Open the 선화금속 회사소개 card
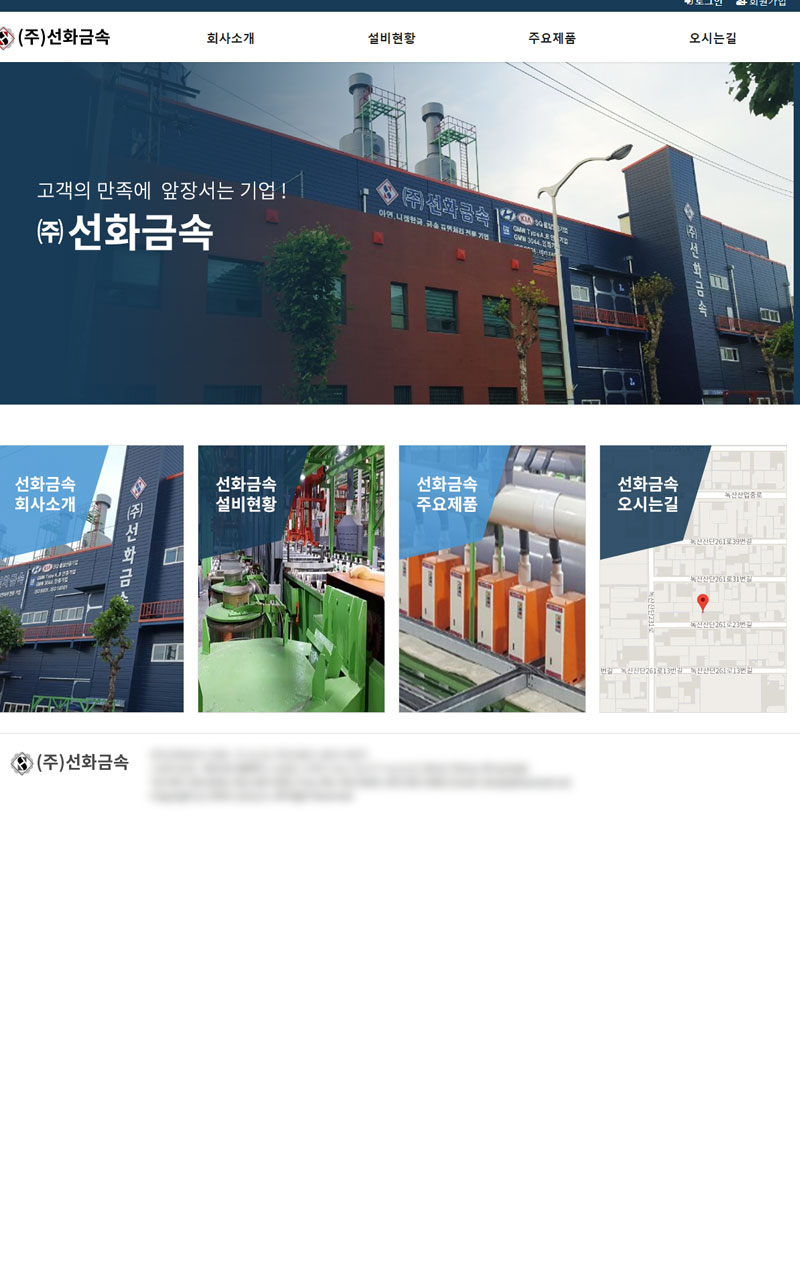This screenshot has height=1272, width=800. click(x=91, y=578)
